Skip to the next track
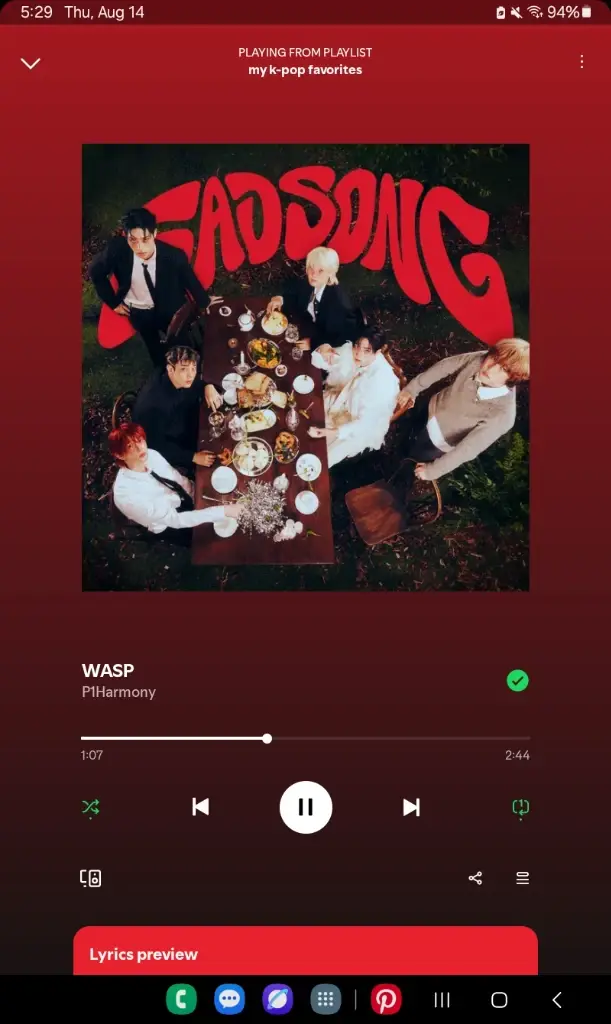This screenshot has width=611, height=1024. [411, 807]
